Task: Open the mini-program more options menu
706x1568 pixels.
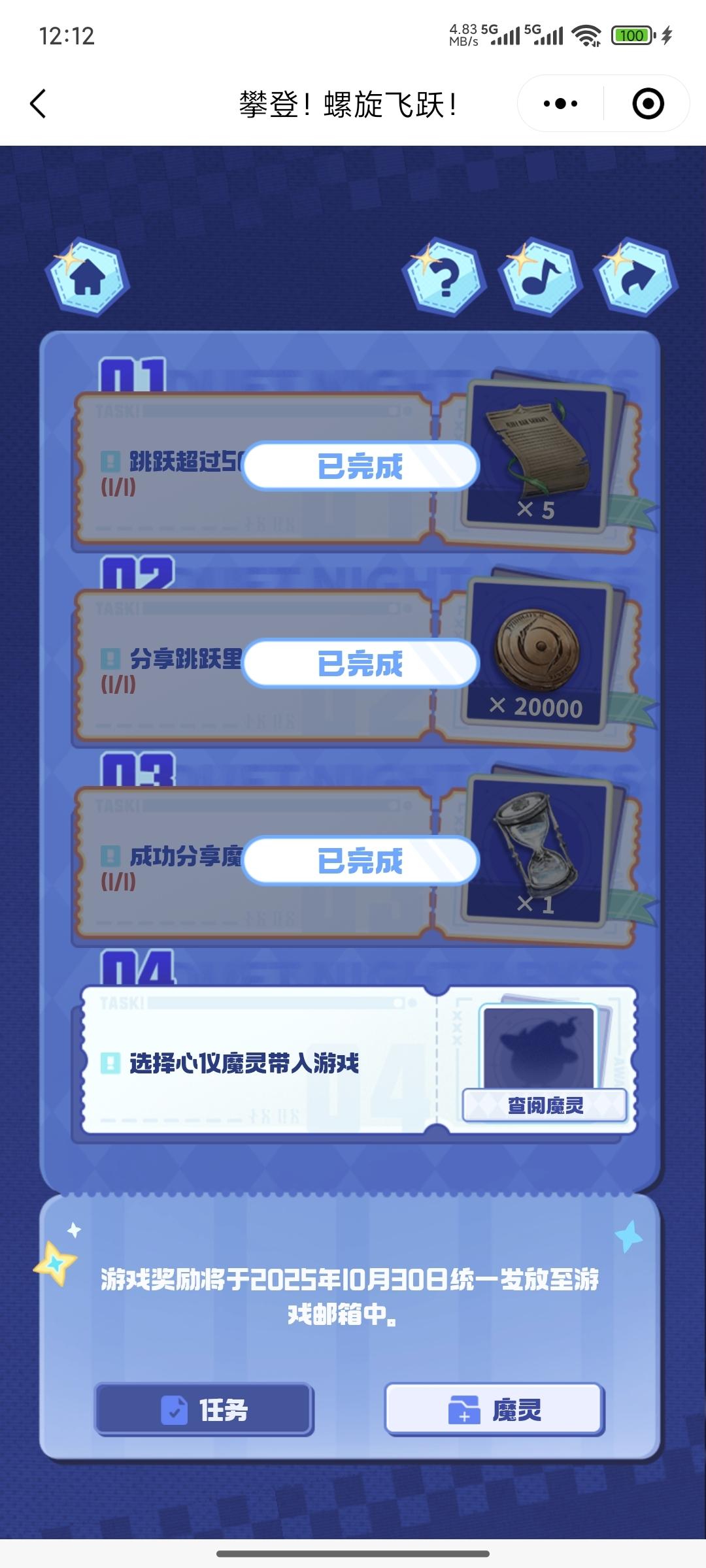Action: [560, 104]
